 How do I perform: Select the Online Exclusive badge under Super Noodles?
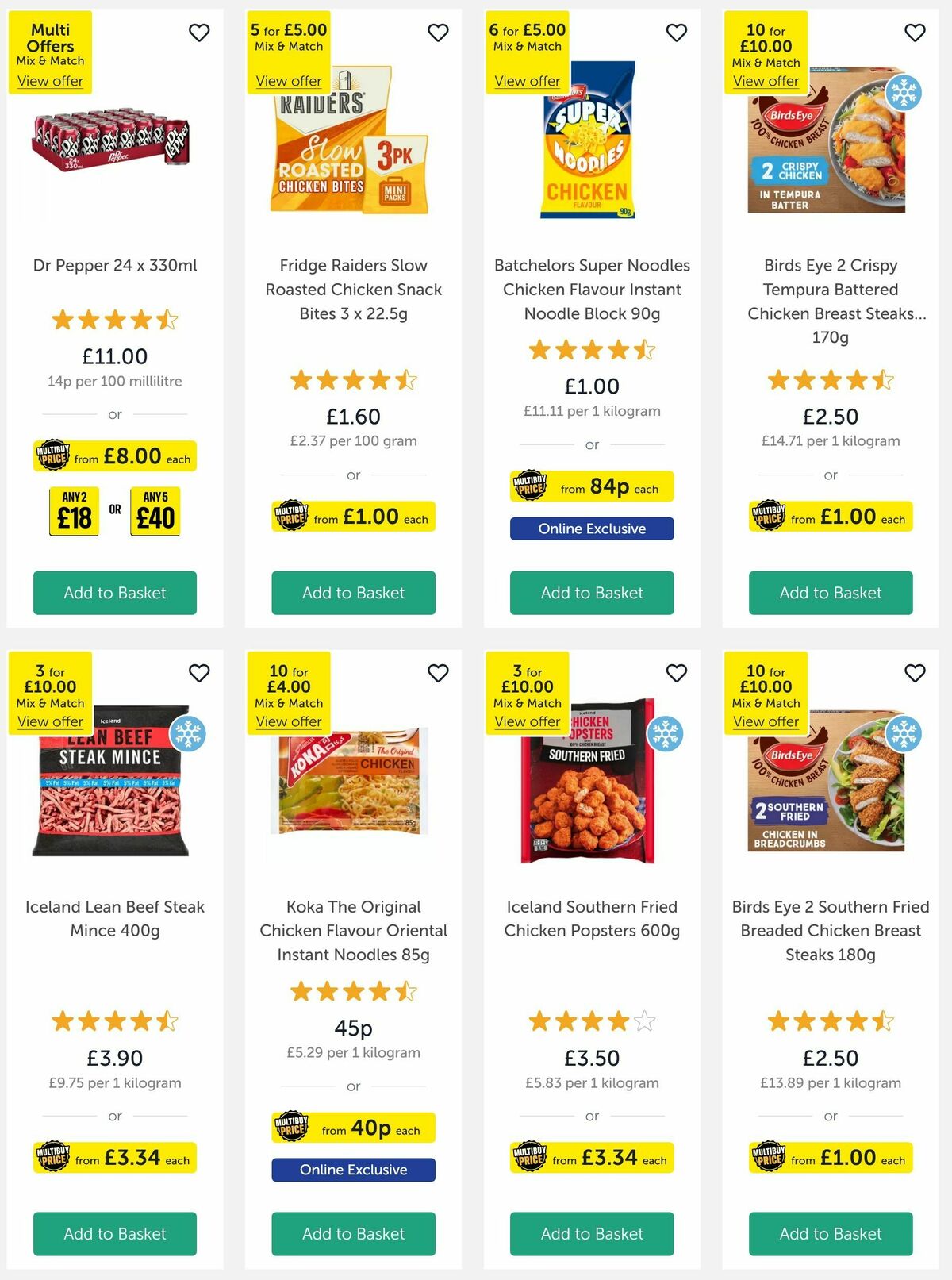[591, 528]
